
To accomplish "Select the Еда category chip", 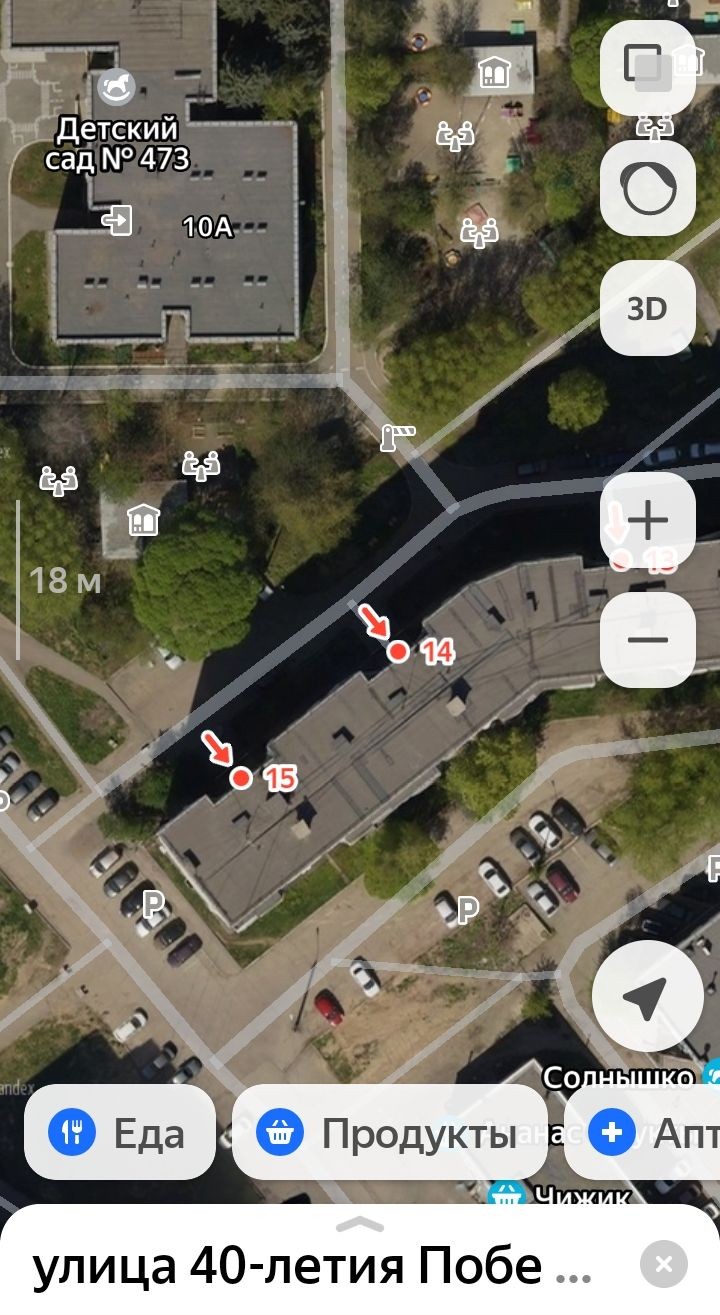I will 120,1133.
